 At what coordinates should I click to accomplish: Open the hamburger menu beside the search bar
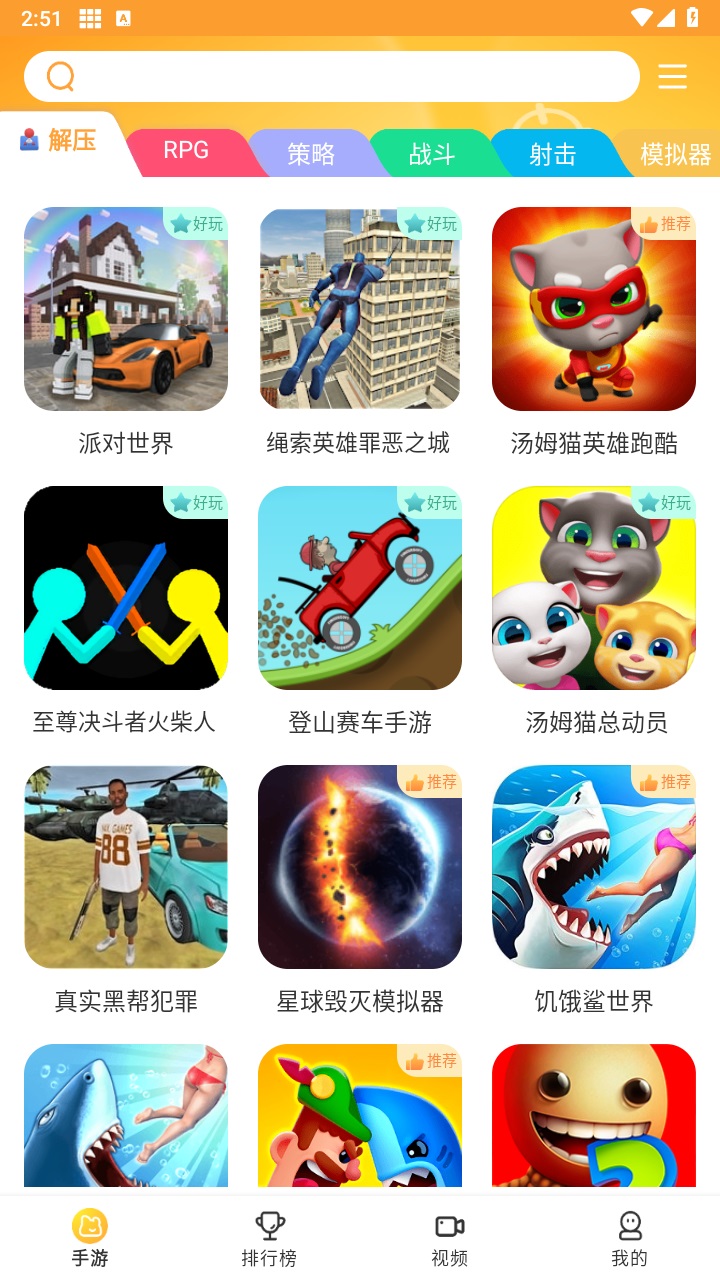point(672,76)
